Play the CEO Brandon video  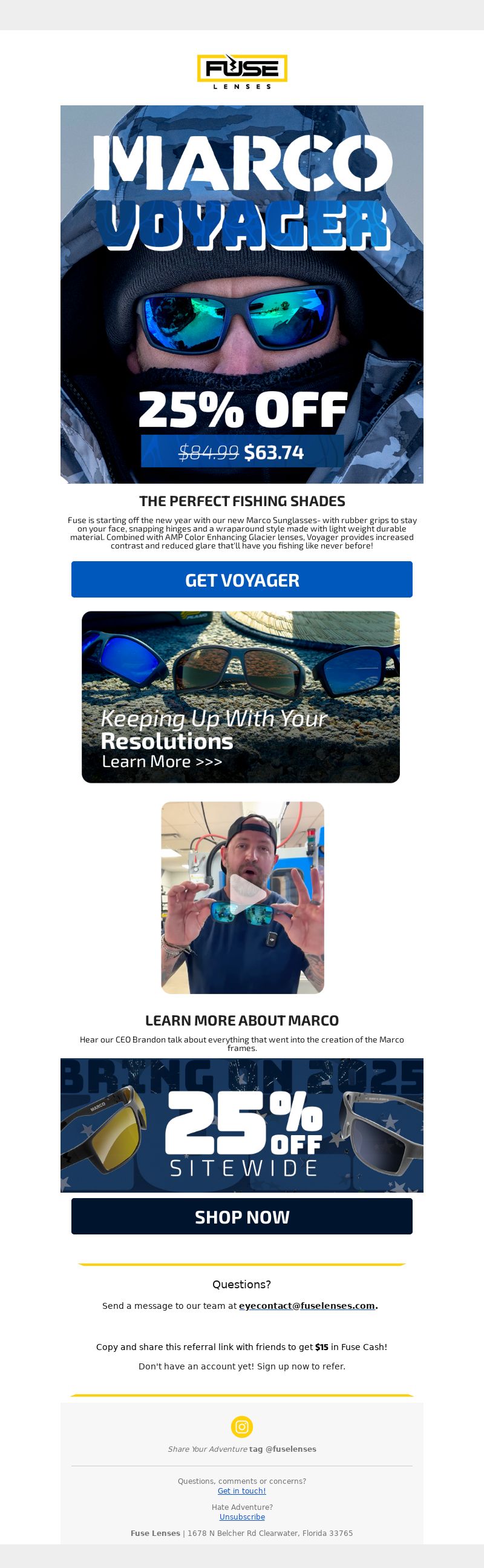243,897
